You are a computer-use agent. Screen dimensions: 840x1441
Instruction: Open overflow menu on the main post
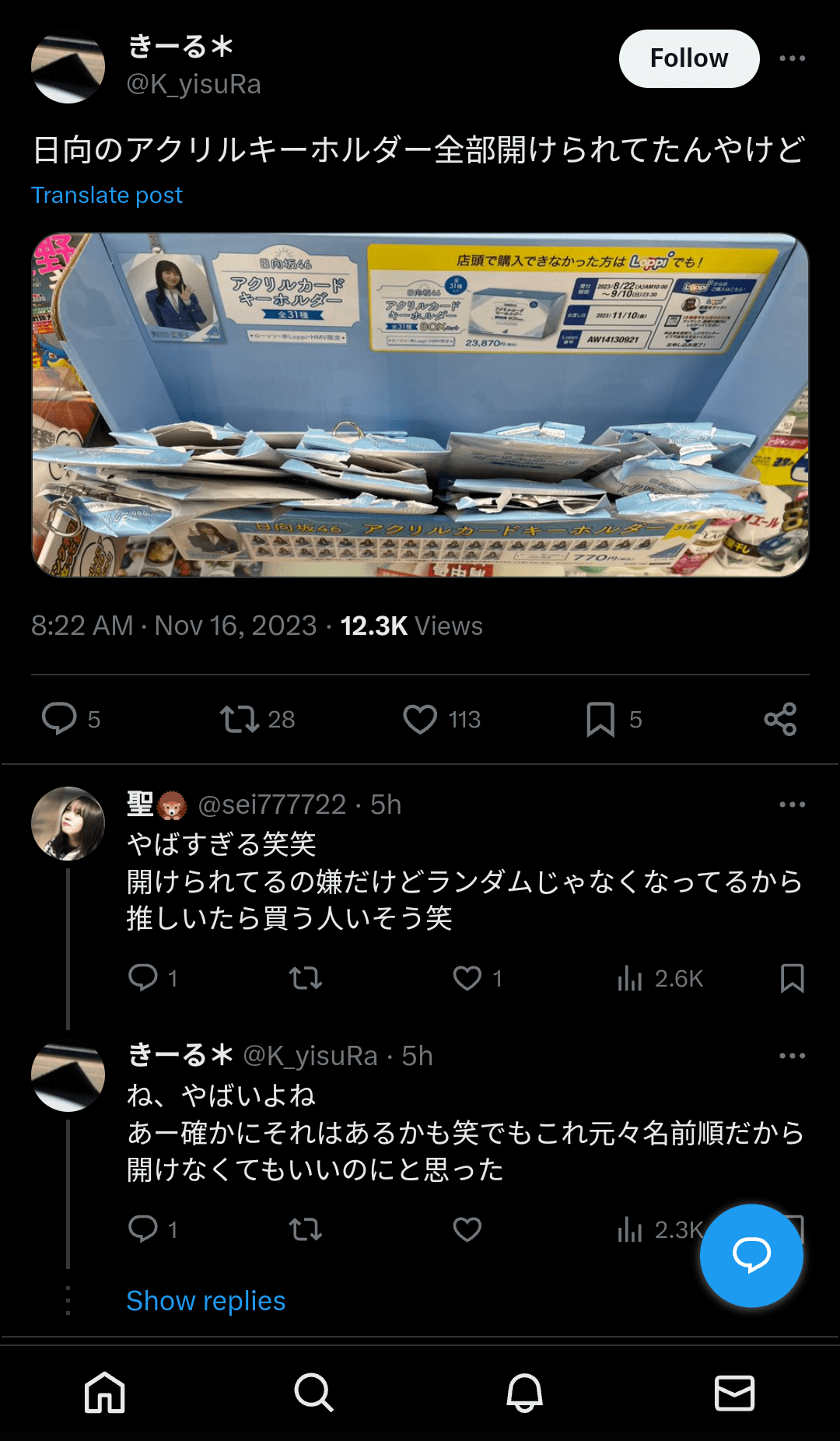(792, 58)
